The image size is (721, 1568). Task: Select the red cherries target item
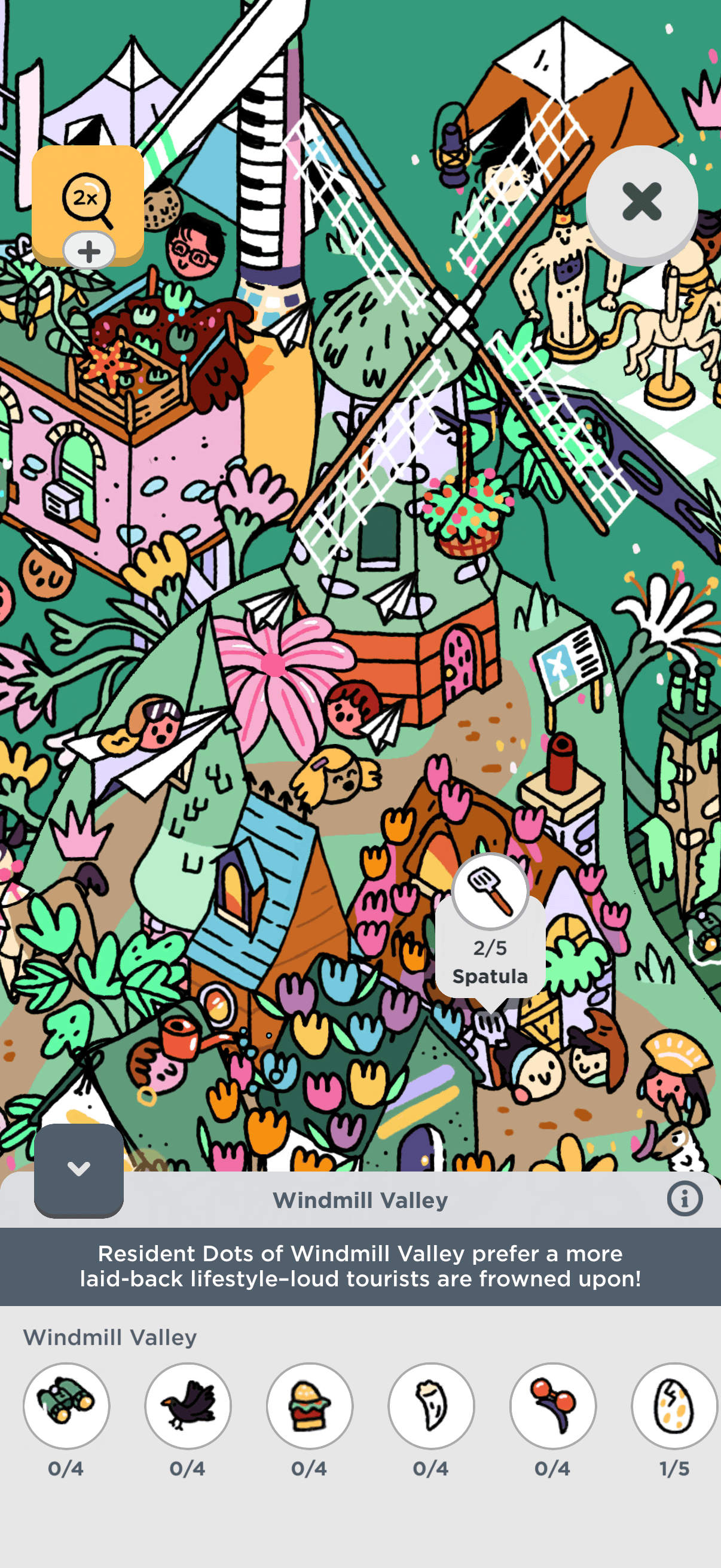pyautogui.click(x=552, y=1405)
